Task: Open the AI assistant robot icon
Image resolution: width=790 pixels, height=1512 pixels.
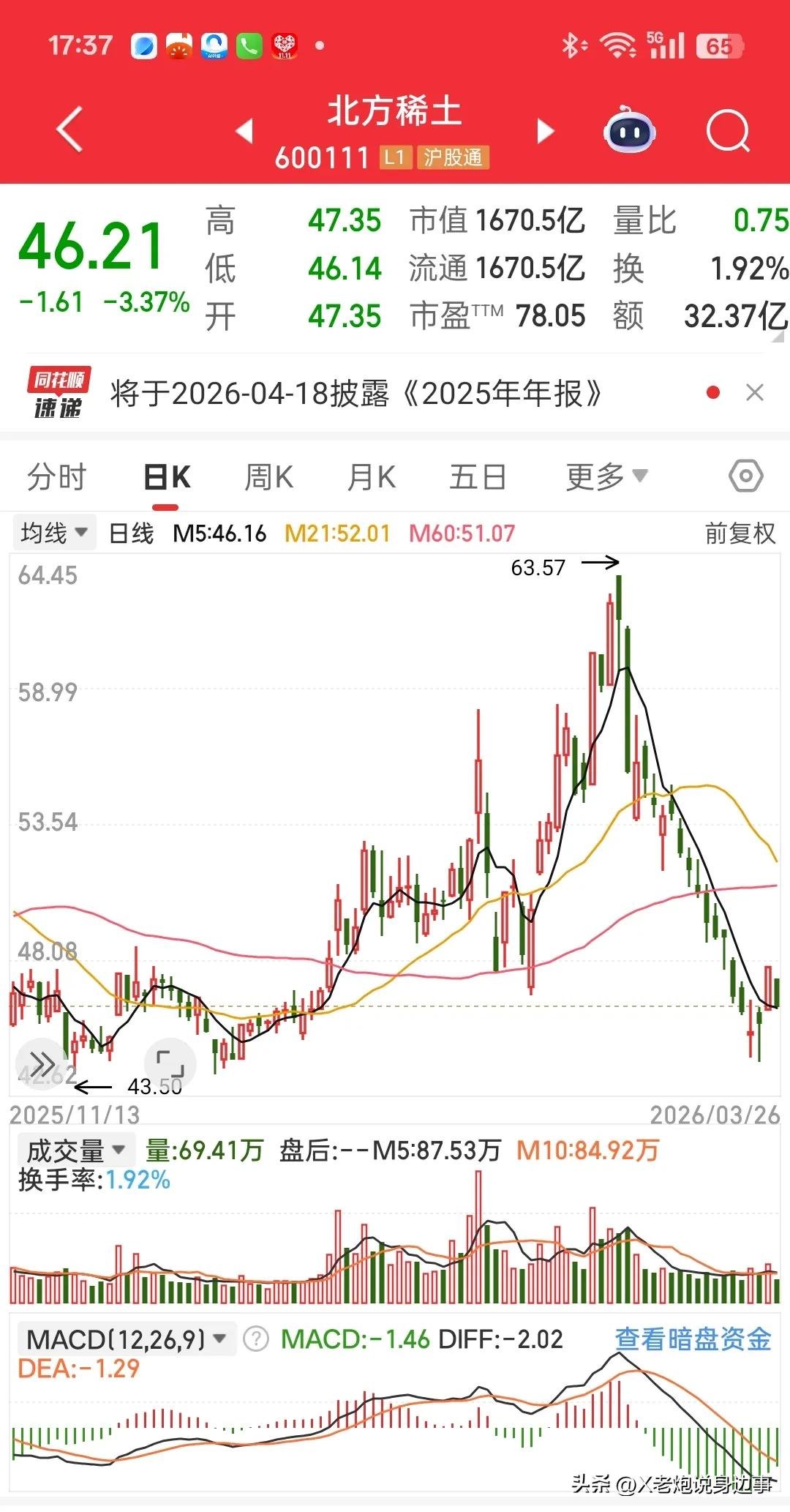Action: 628,130
